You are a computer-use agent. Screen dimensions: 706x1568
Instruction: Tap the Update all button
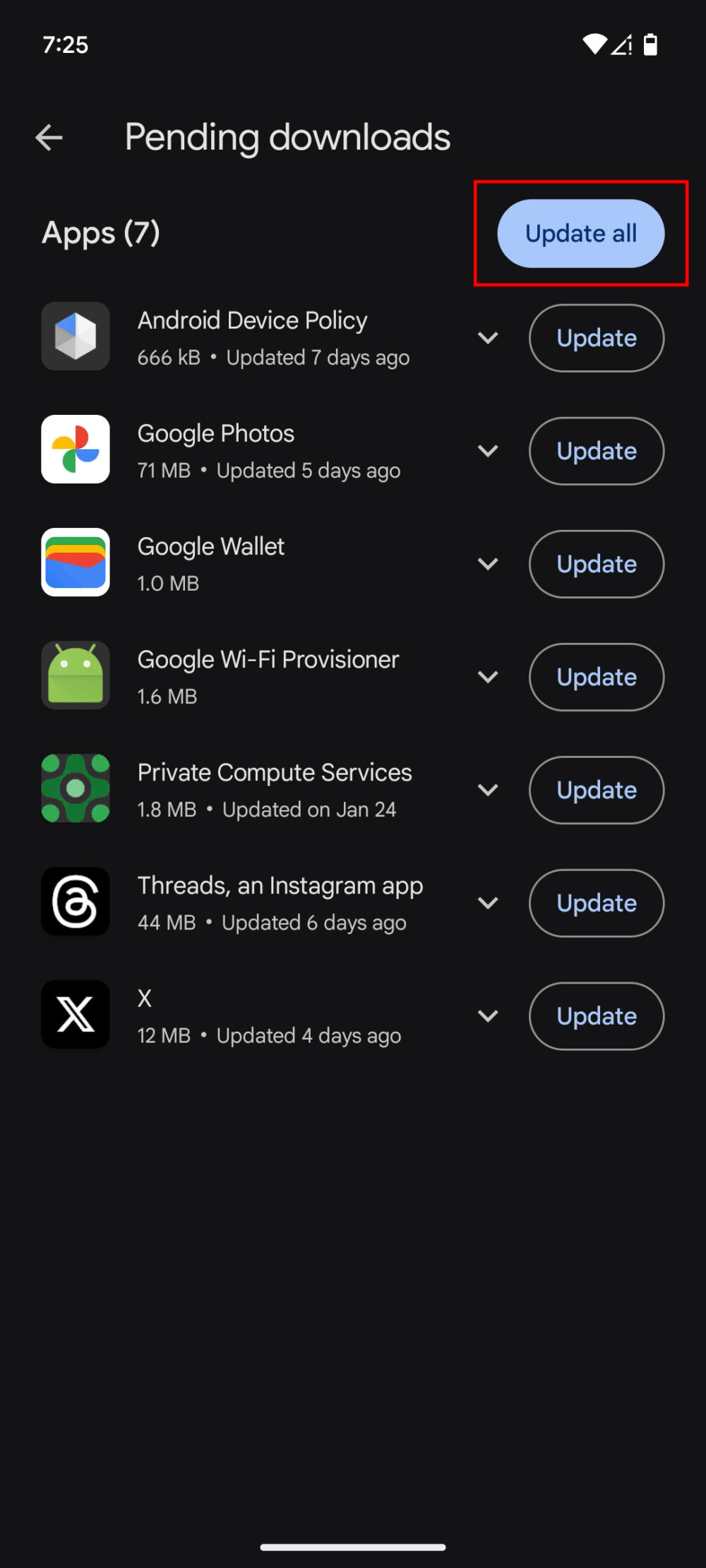pos(580,234)
